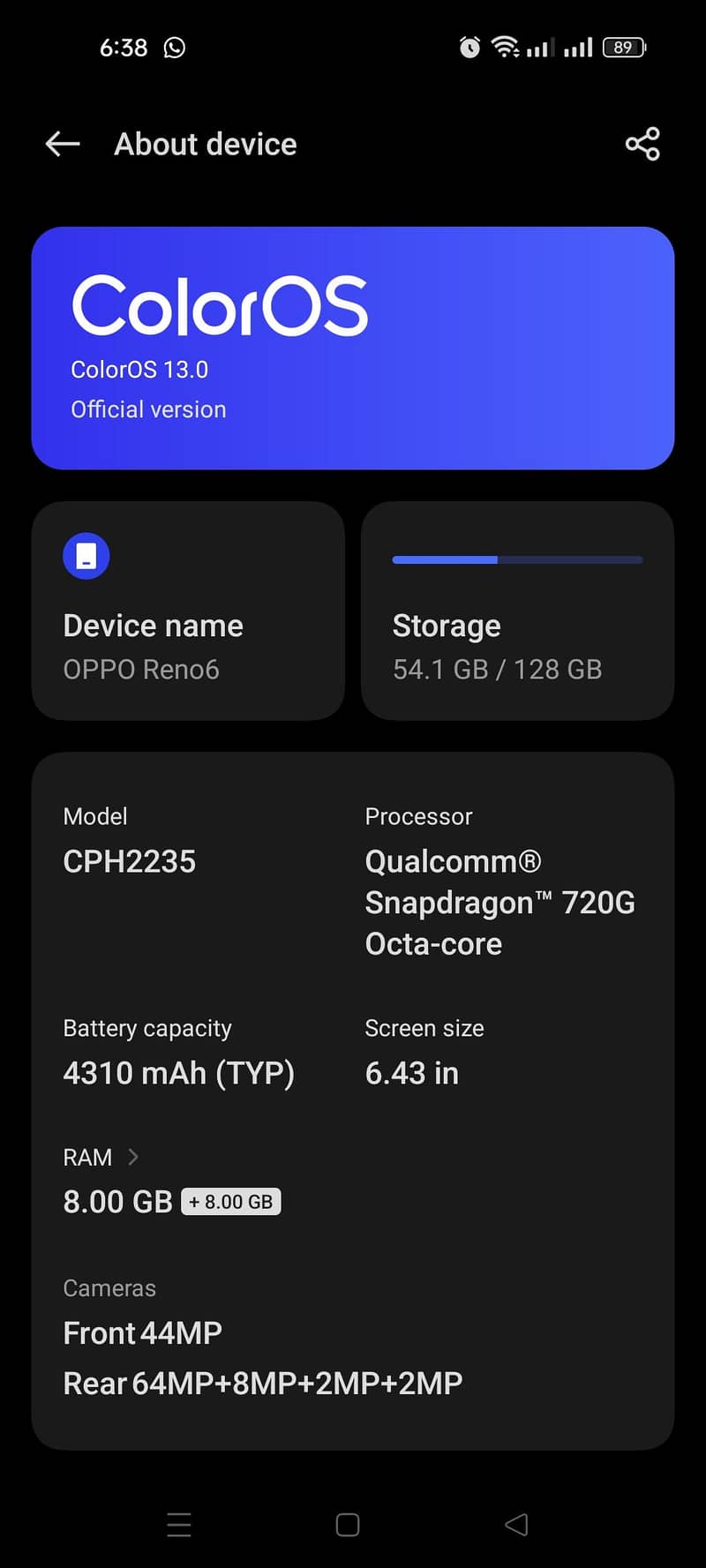Open the Device name card
This screenshot has height=1568, width=706.
(188, 611)
